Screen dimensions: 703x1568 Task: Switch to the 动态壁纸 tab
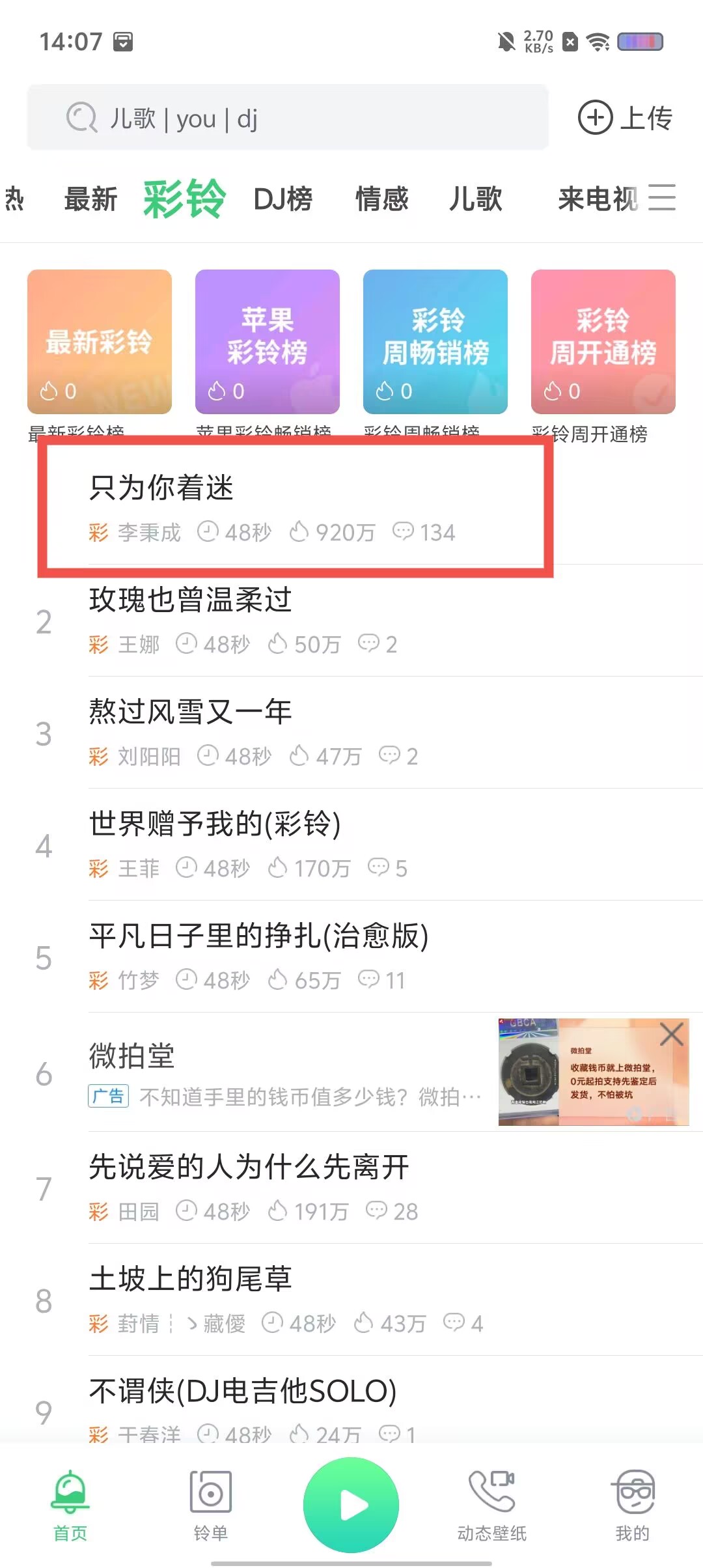coord(491,1505)
